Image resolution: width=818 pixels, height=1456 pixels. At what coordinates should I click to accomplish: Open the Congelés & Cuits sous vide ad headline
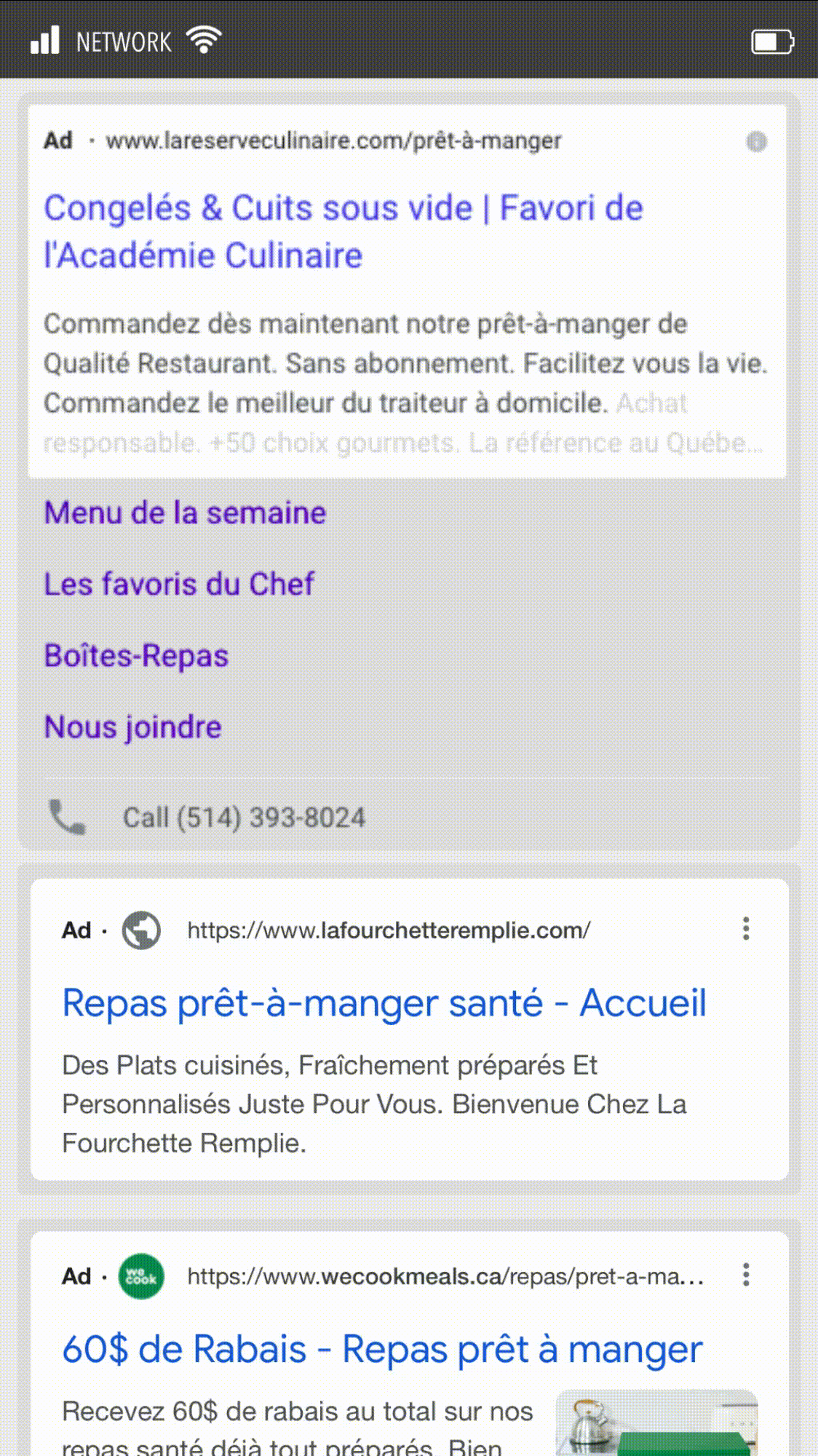344,232
